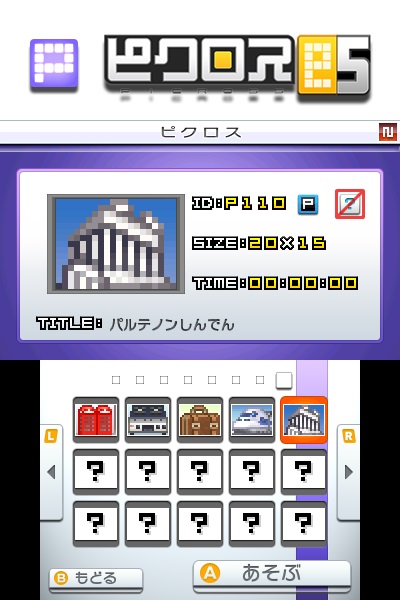The width and height of the screenshot is (400, 600).
Task: Select the red phone booths puzzle
Action: coord(96,420)
